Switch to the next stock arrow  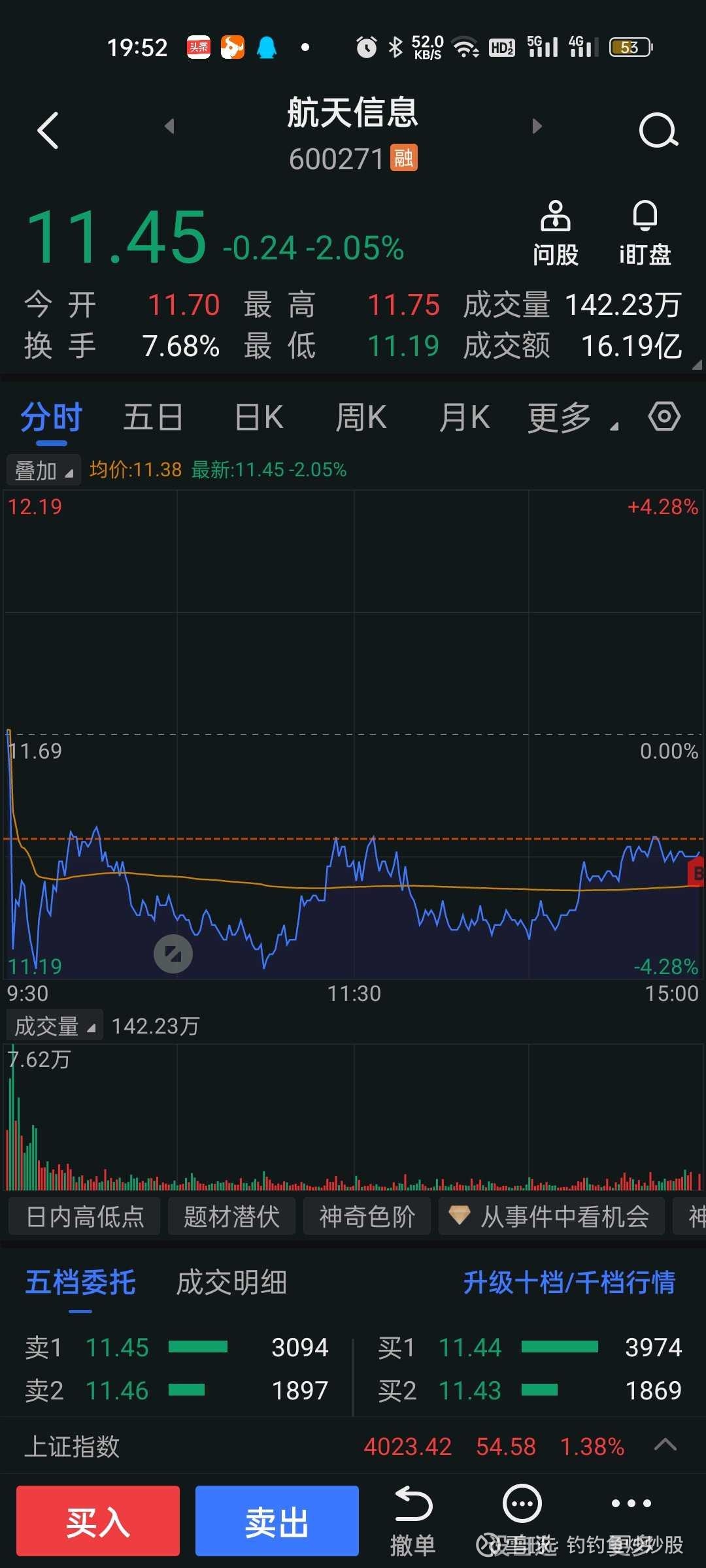pos(537,126)
